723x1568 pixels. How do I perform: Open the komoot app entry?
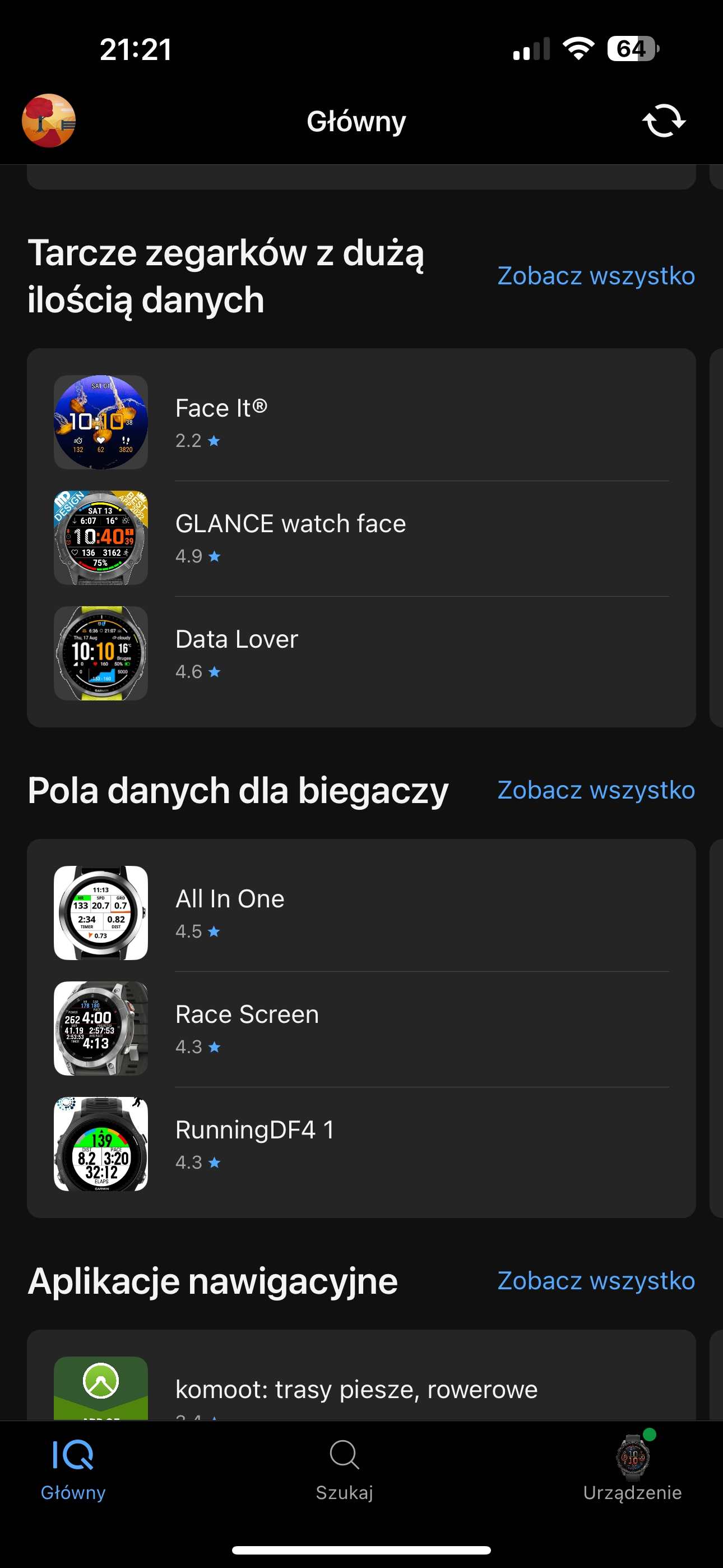click(x=361, y=1388)
